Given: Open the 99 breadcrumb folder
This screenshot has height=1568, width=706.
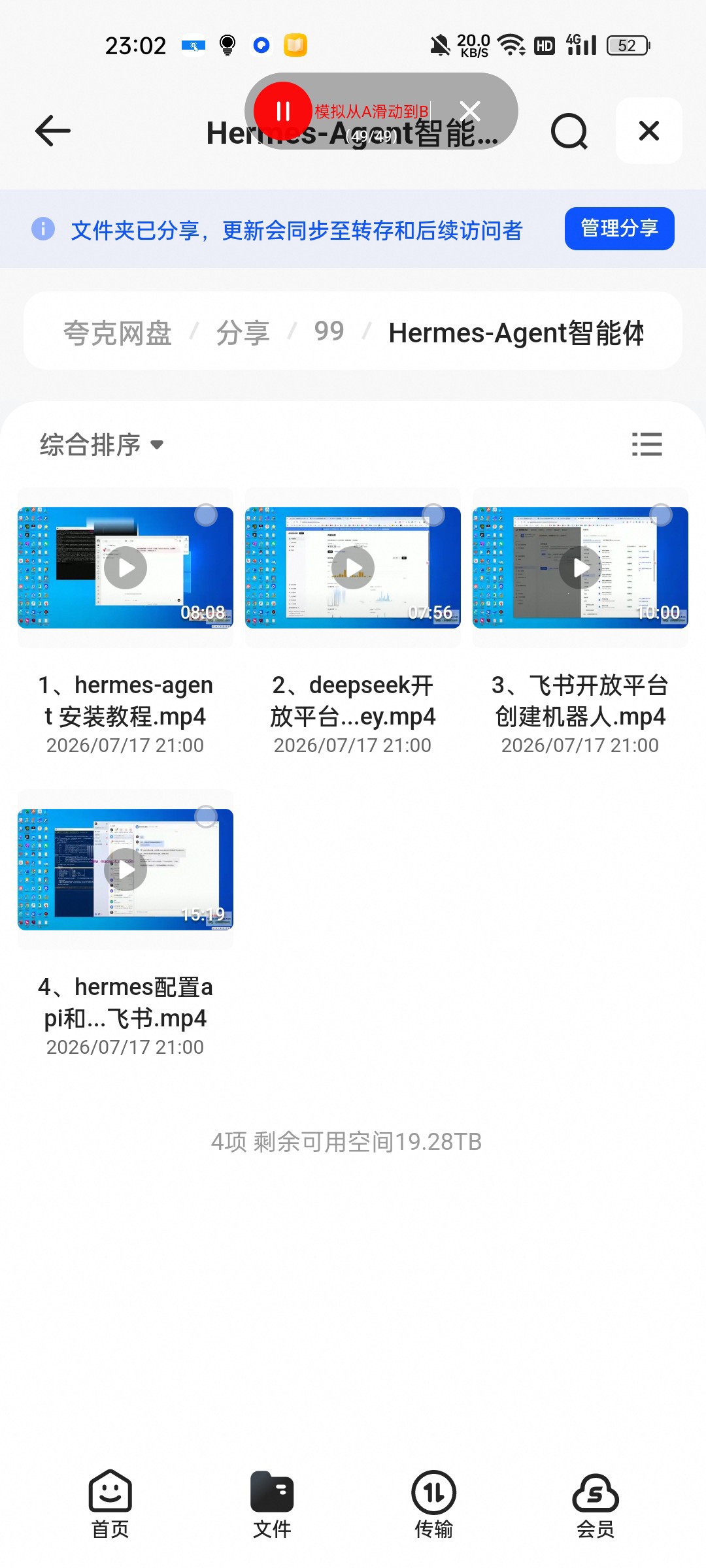Looking at the screenshot, I should [329, 331].
